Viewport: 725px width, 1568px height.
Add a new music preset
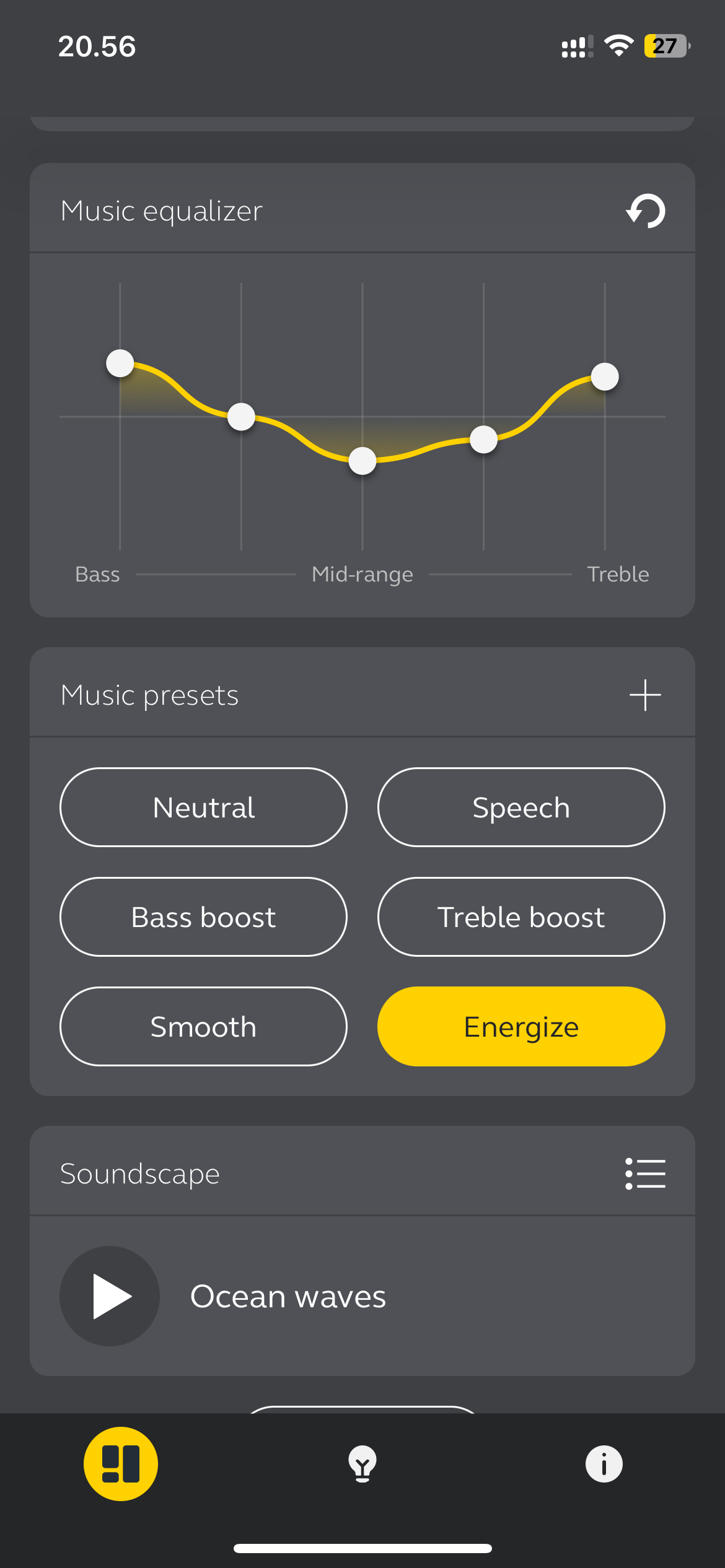[x=645, y=695]
